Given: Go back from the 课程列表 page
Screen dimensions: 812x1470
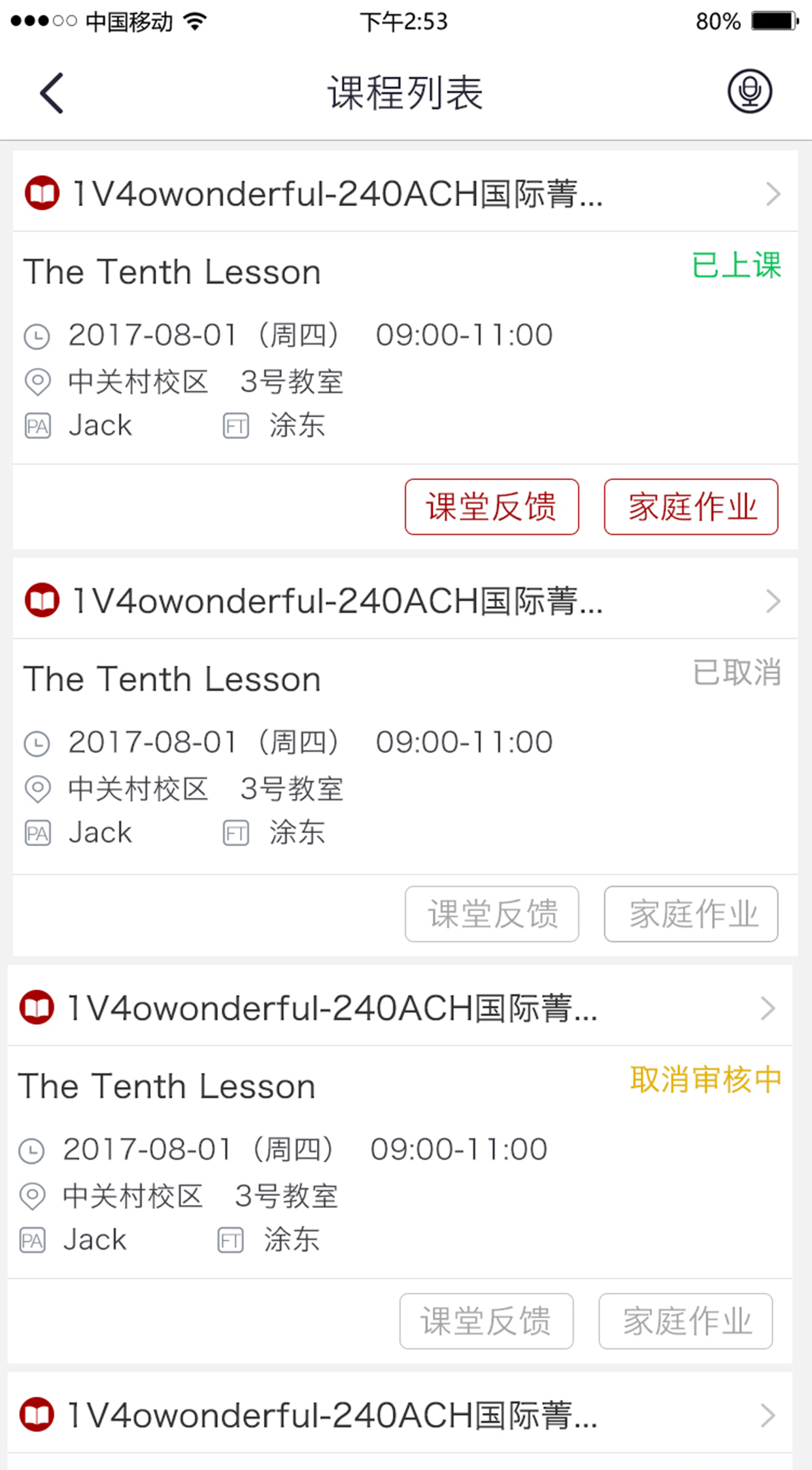Looking at the screenshot, I should tap(52, 93).
